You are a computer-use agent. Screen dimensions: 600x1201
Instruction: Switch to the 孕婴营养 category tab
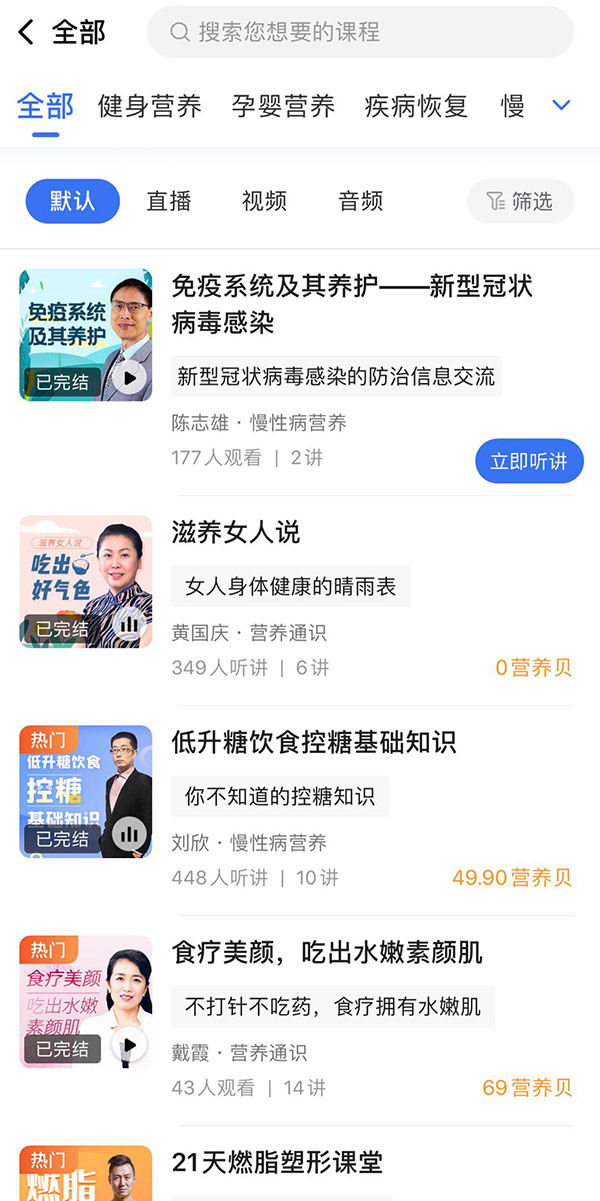pos(283,106)
